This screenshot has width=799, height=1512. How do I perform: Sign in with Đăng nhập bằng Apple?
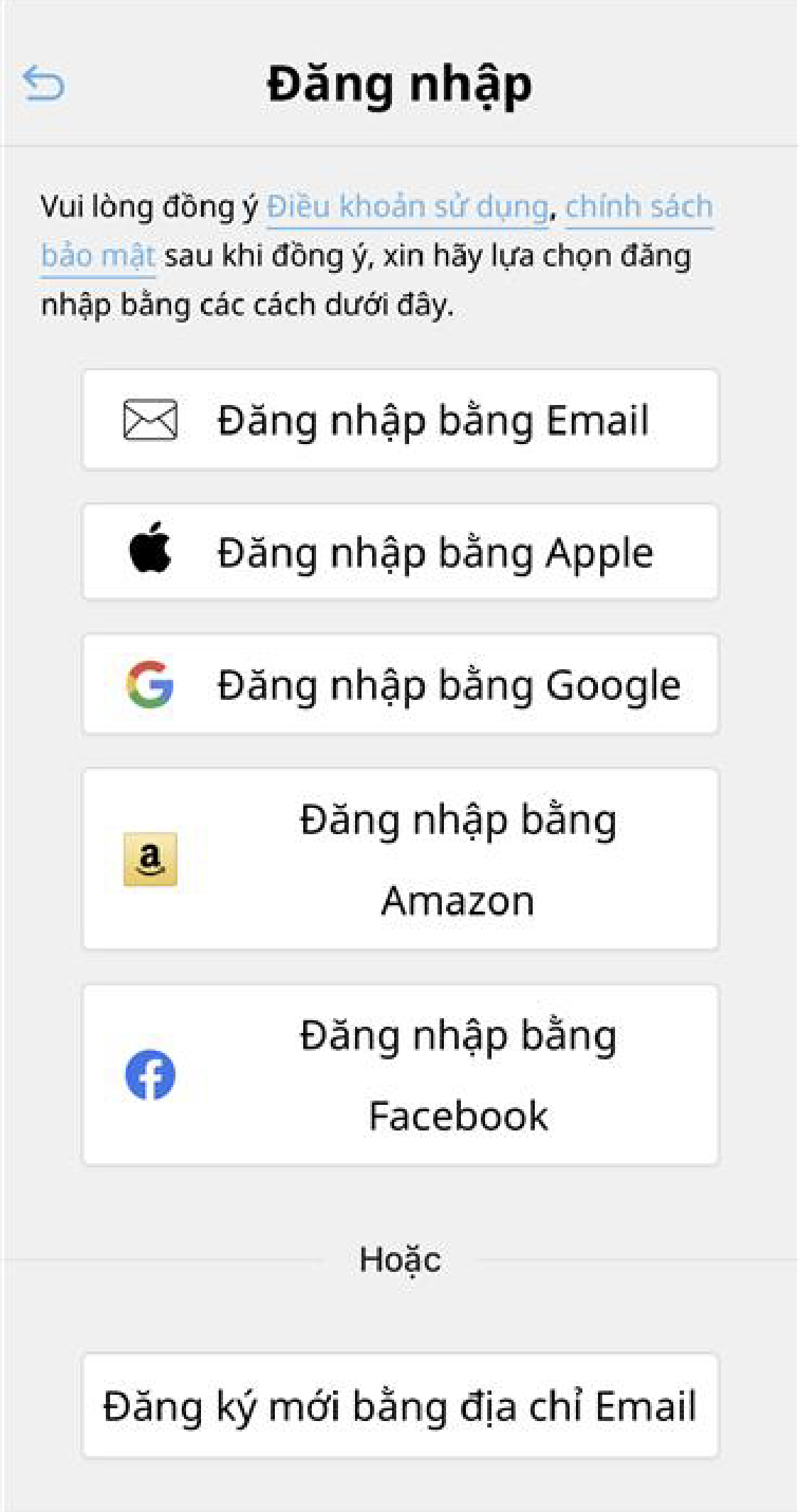(401, 552)
